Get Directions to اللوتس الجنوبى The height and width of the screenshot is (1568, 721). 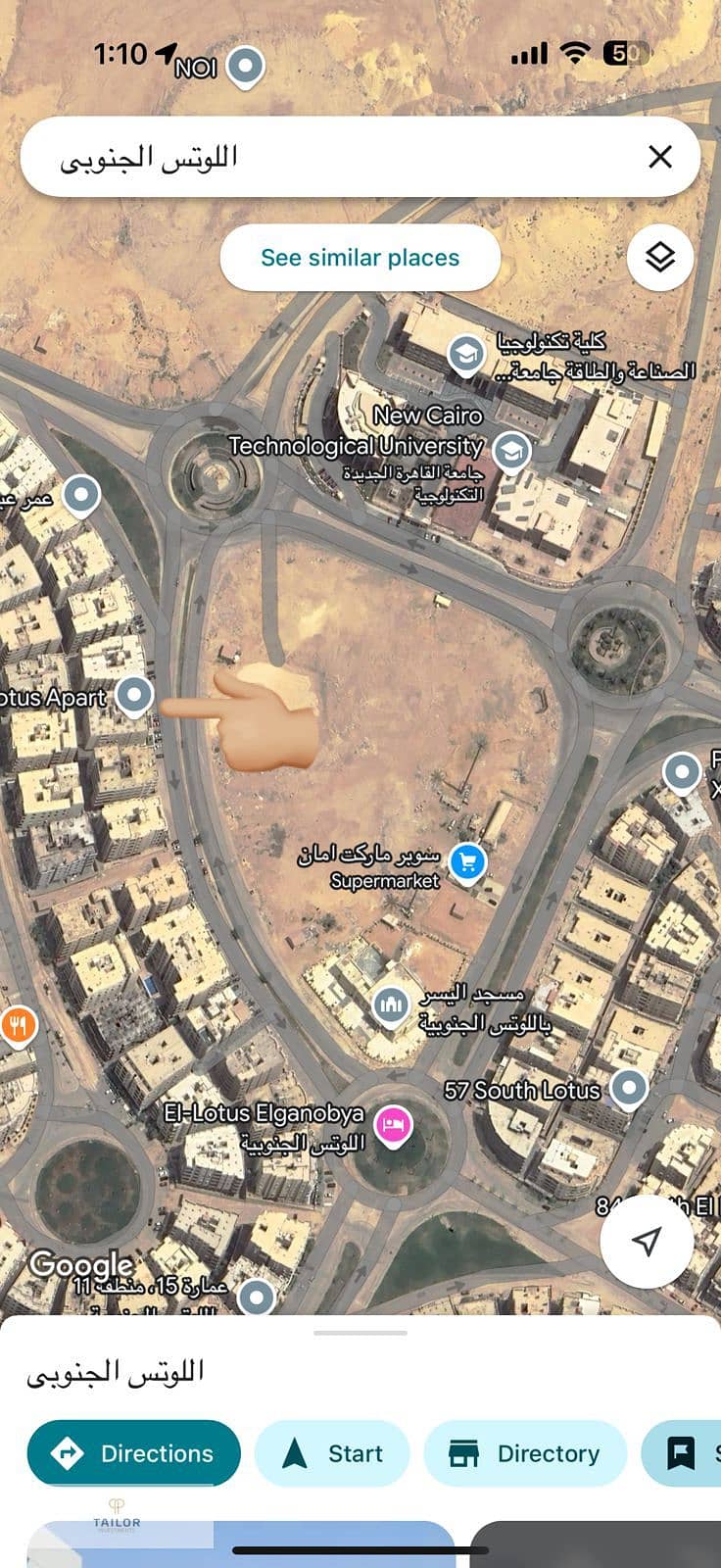pos(134,1453)
